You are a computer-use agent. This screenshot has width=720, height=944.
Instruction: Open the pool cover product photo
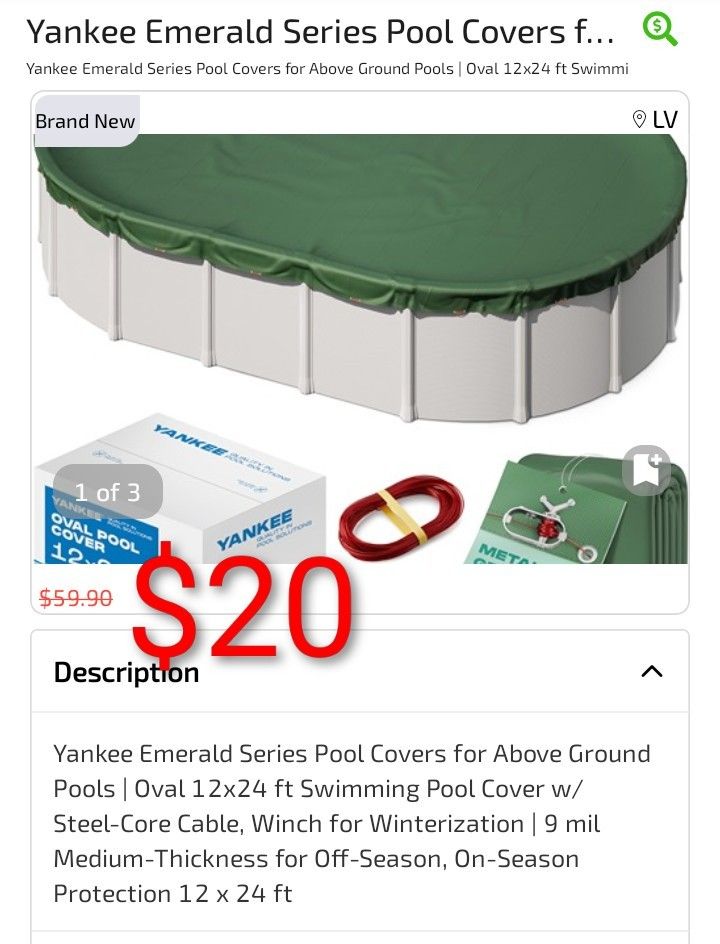[360, 349]
